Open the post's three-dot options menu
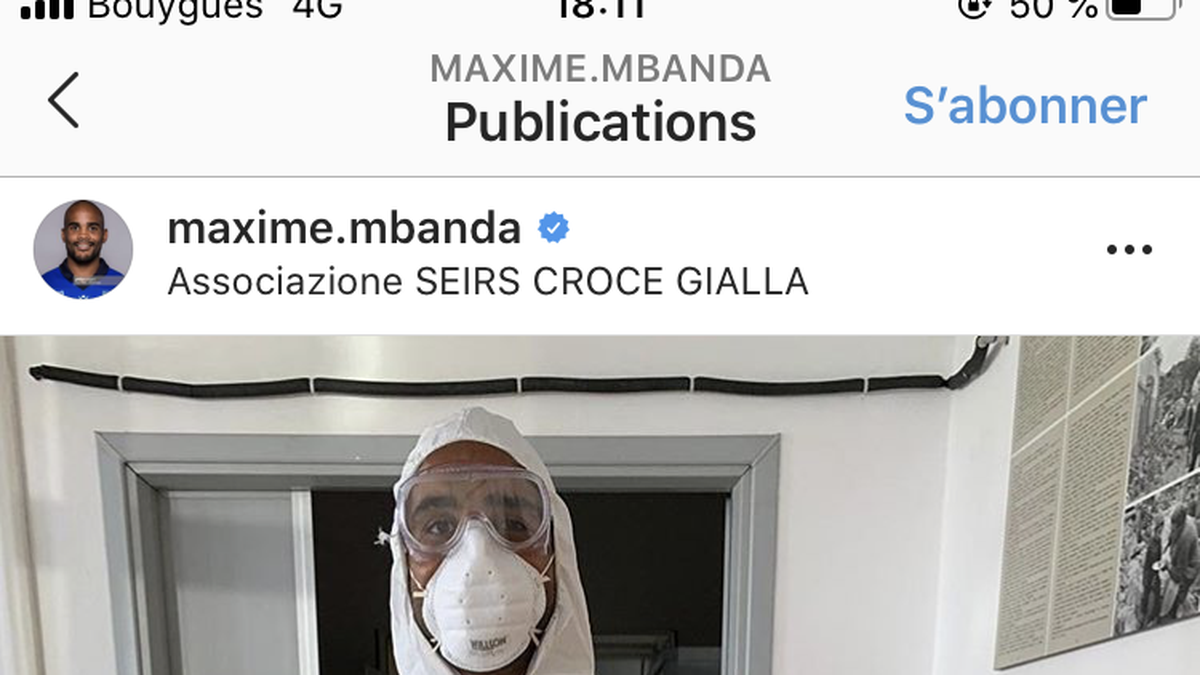 coord(1129,250)
